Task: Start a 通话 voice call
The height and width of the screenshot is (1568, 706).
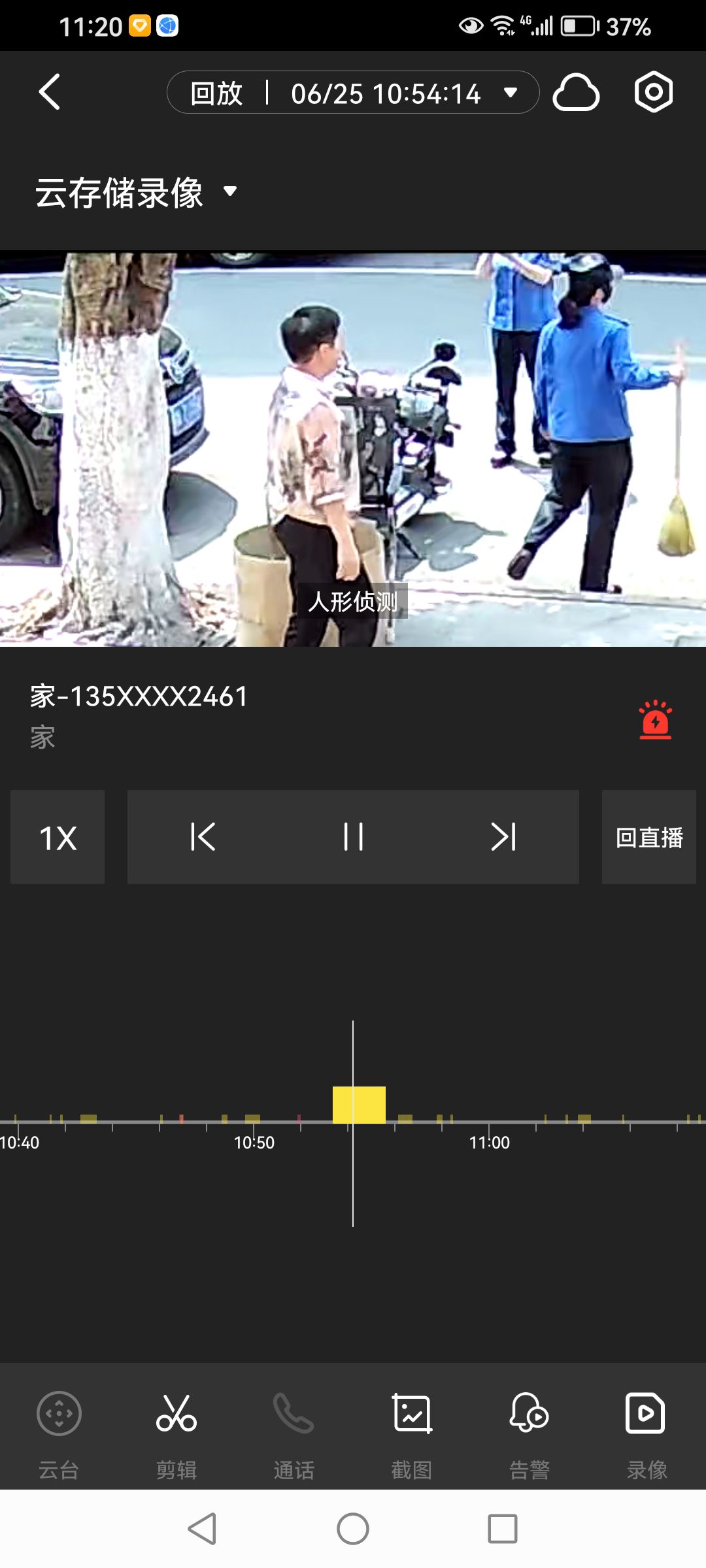Action: [x=294, y=1428]
